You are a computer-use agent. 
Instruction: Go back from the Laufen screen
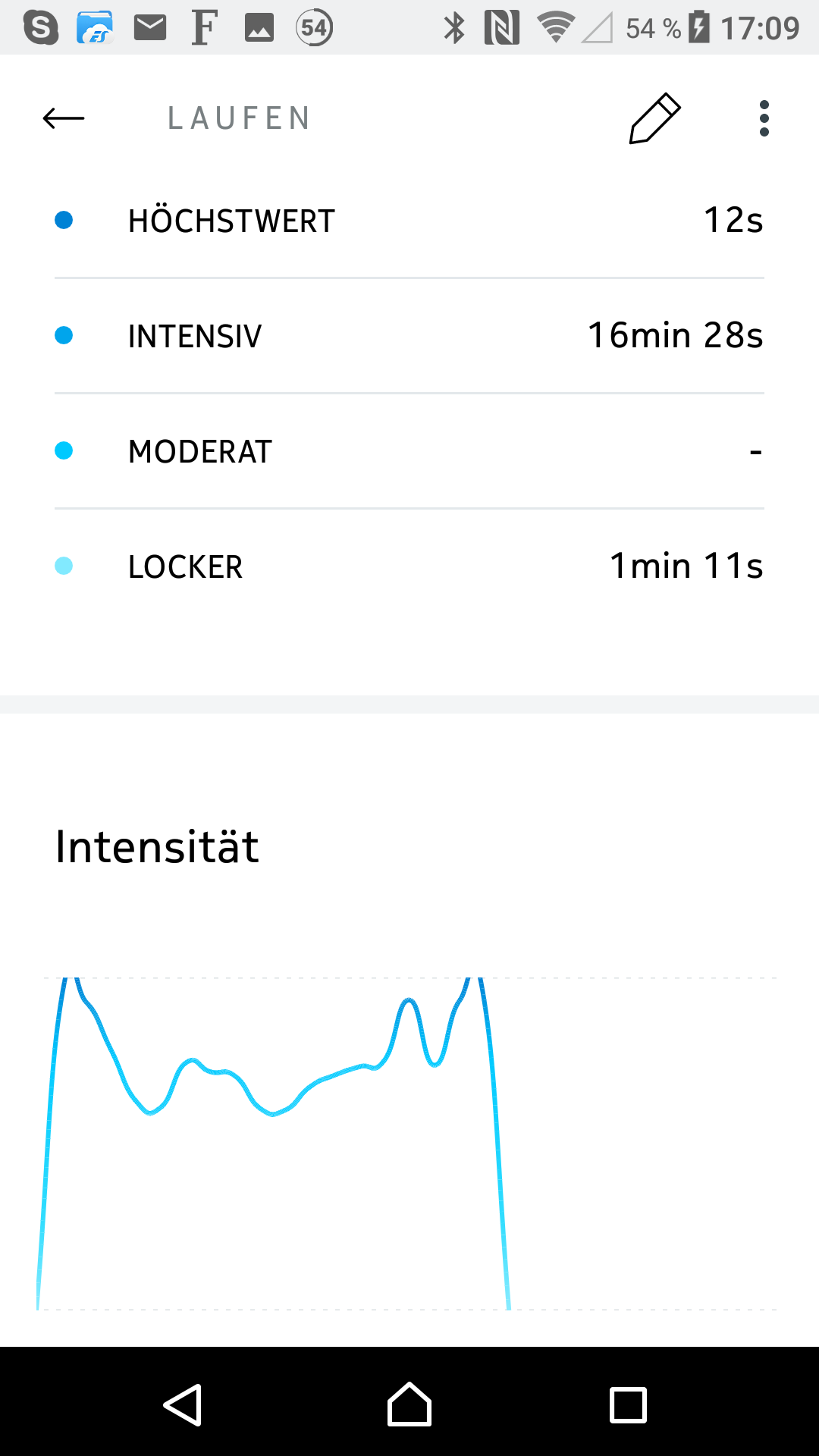(64, 118)
